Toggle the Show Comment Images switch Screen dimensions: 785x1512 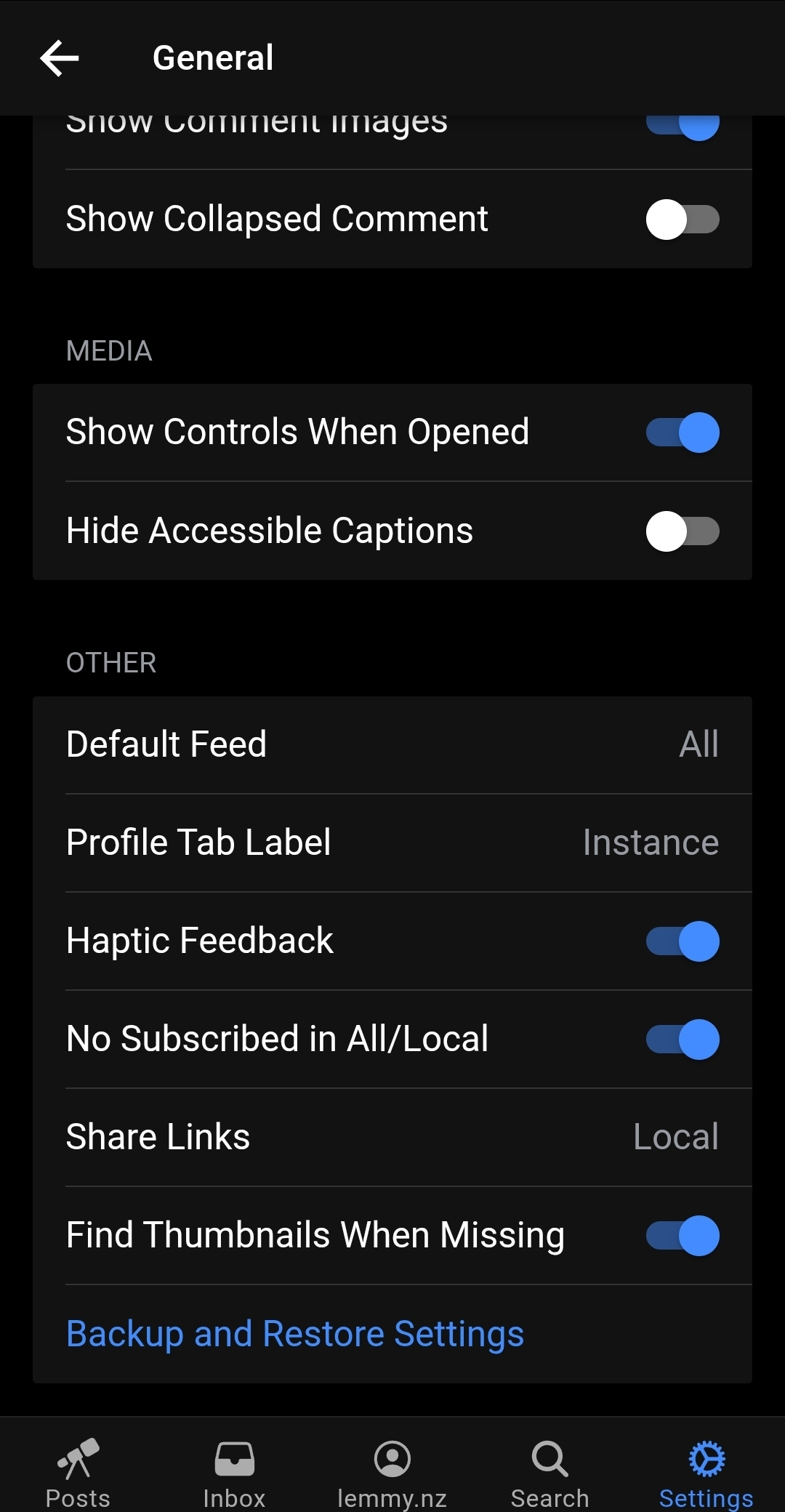(682, 125)
